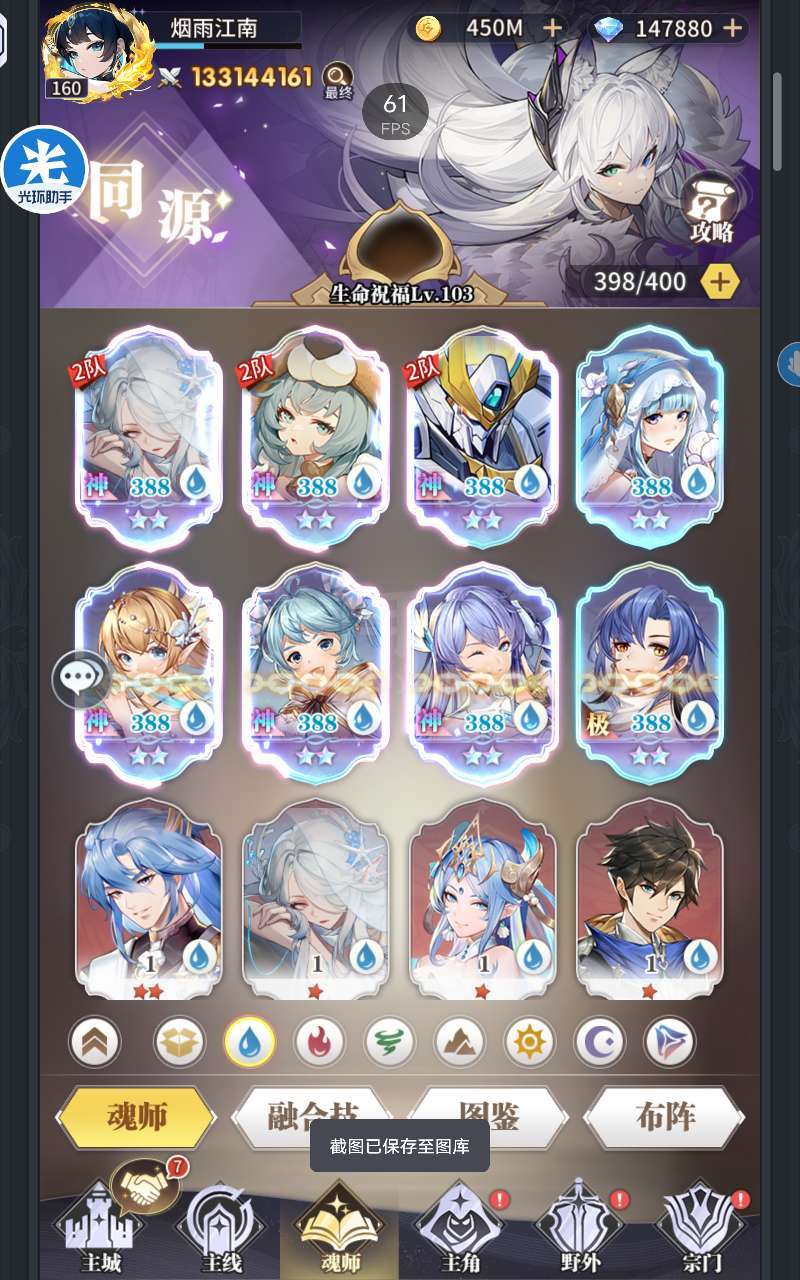
Task: Open the magnifier icon labeled 最终
Action: click(339, 79)
